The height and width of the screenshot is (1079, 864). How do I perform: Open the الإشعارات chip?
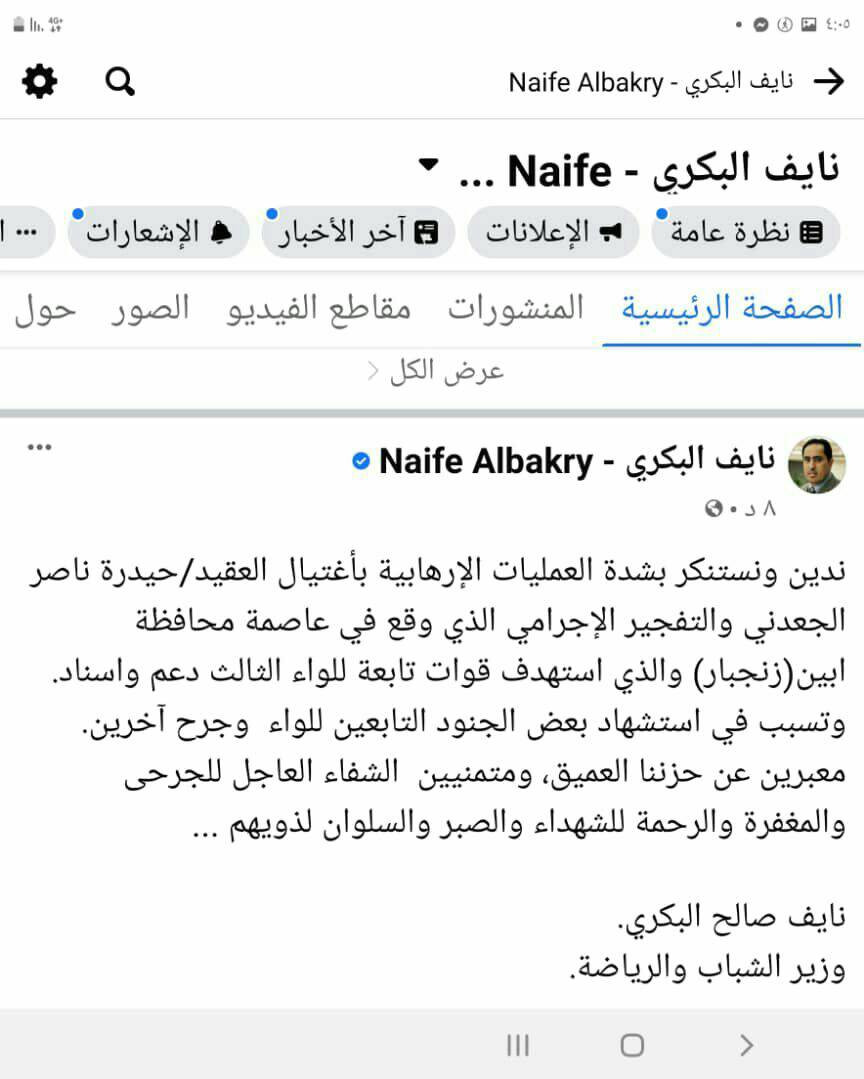[160, 232]
